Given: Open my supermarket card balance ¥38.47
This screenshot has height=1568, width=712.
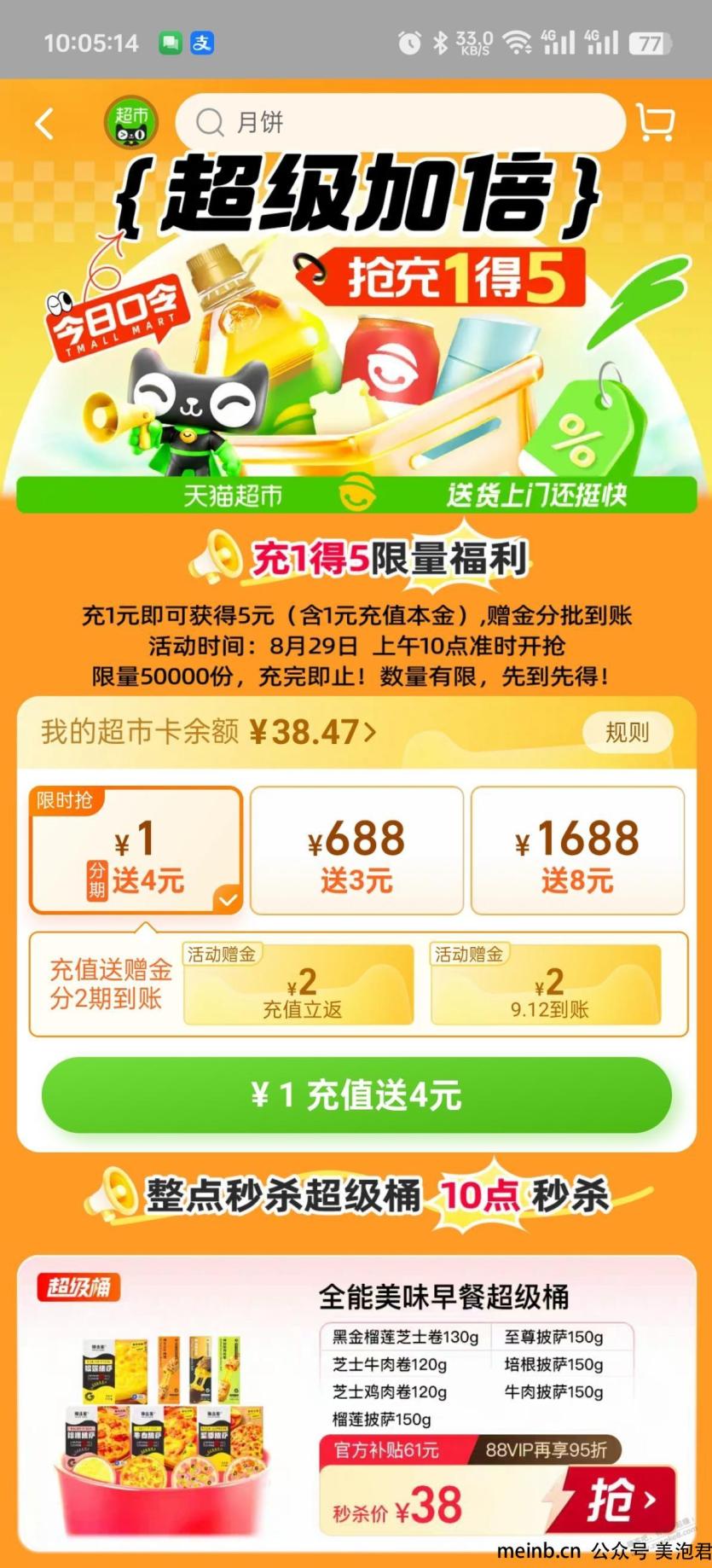Looking at the screenshot, I should (x=209, y=732).
